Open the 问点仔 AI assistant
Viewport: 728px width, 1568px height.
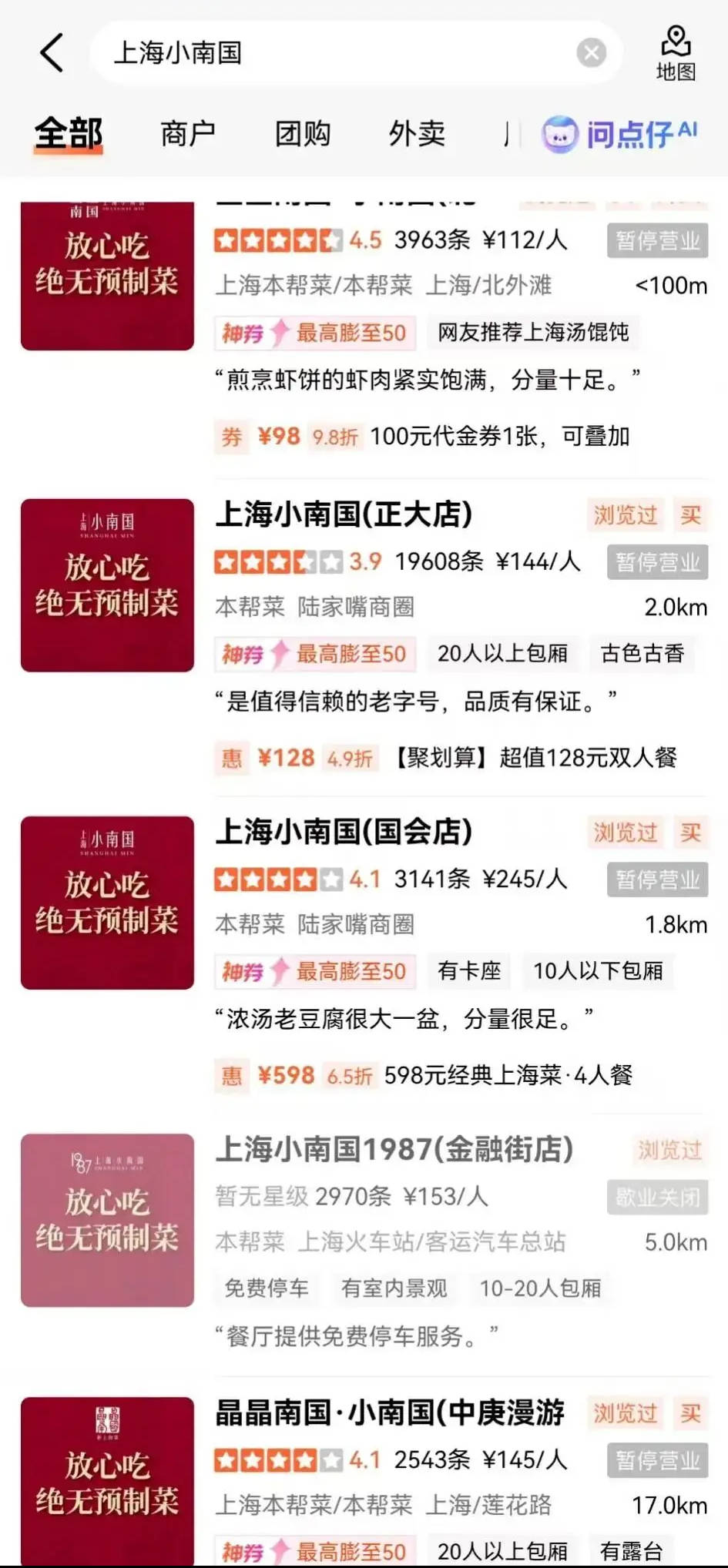point(621,135)
